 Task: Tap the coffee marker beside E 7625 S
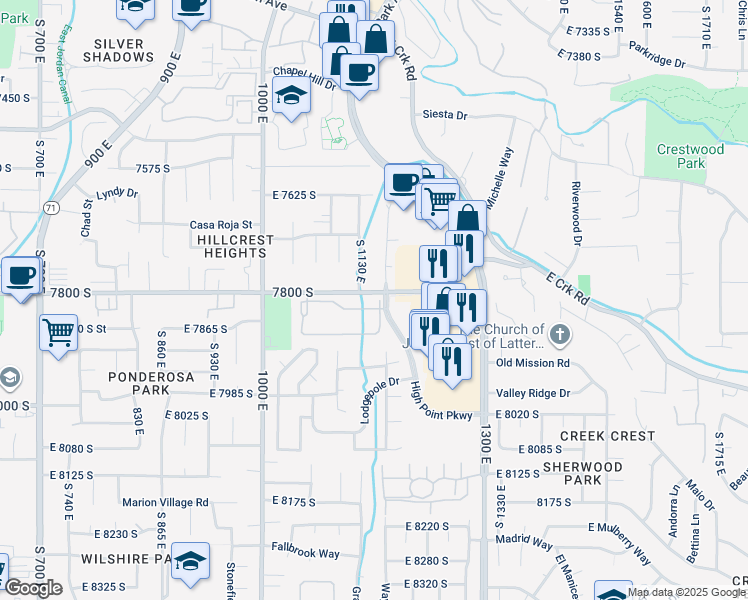403,183
